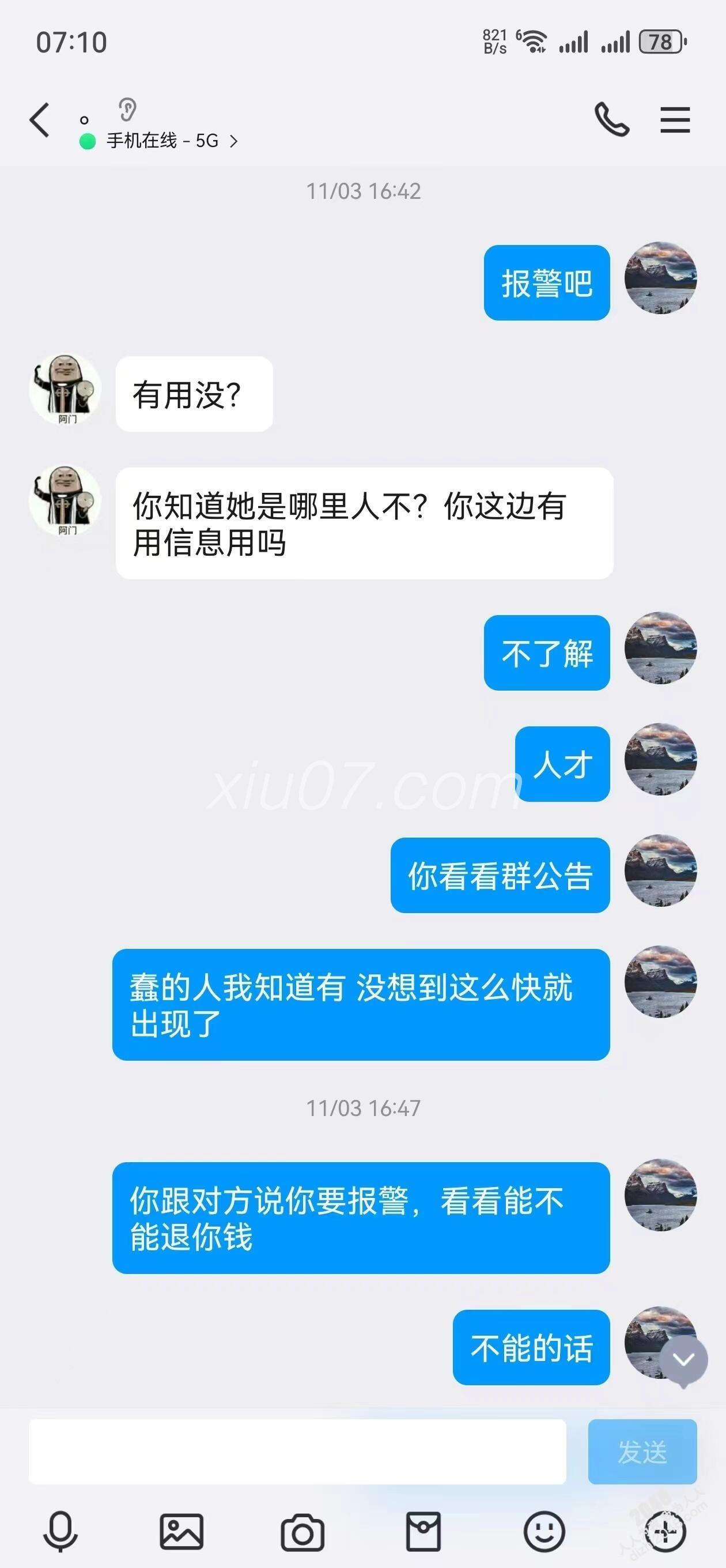Tap the 发送 send button

[642, 1452]
